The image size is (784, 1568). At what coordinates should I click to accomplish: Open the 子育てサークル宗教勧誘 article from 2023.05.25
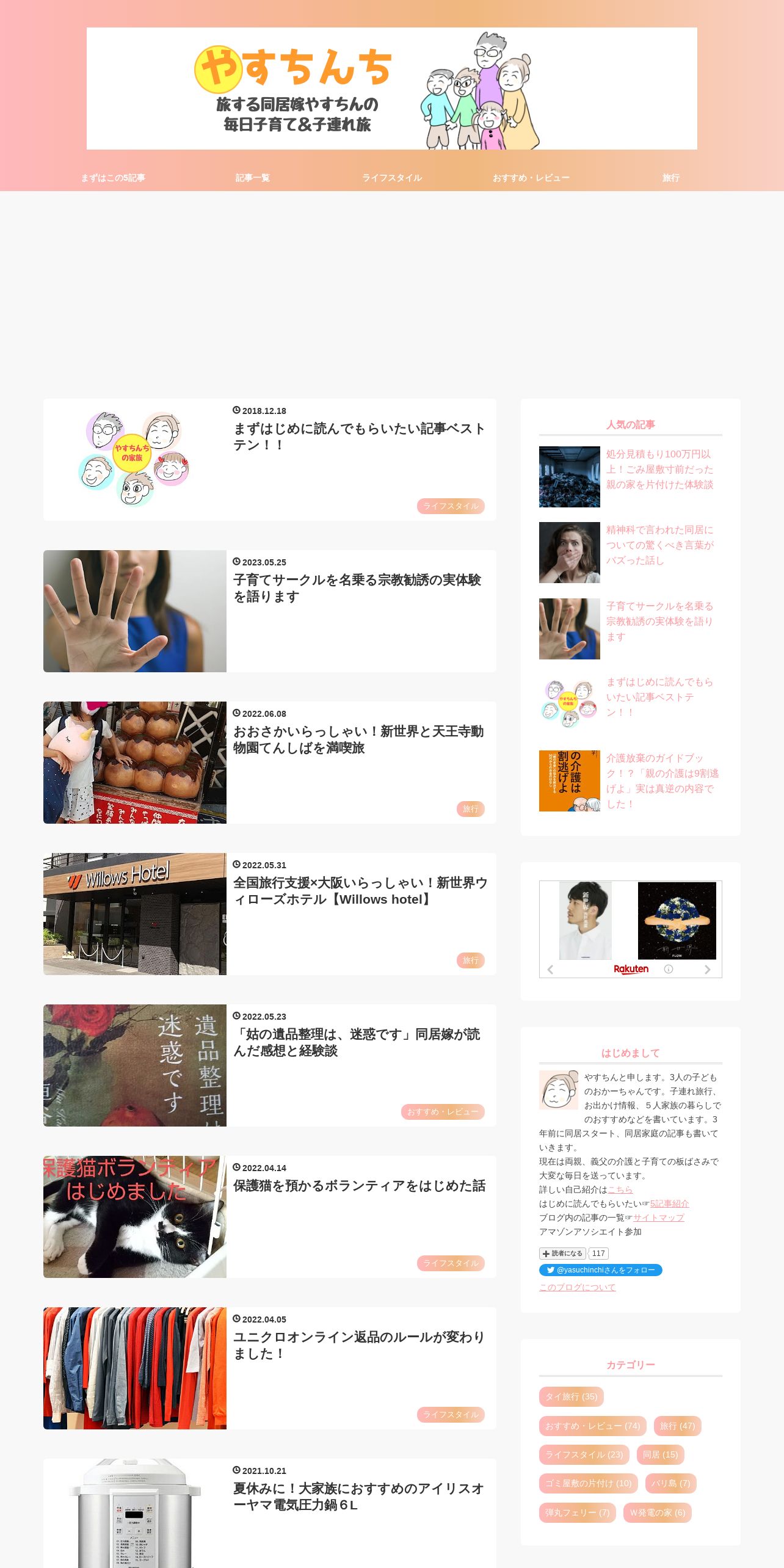(x=269, y=611)
